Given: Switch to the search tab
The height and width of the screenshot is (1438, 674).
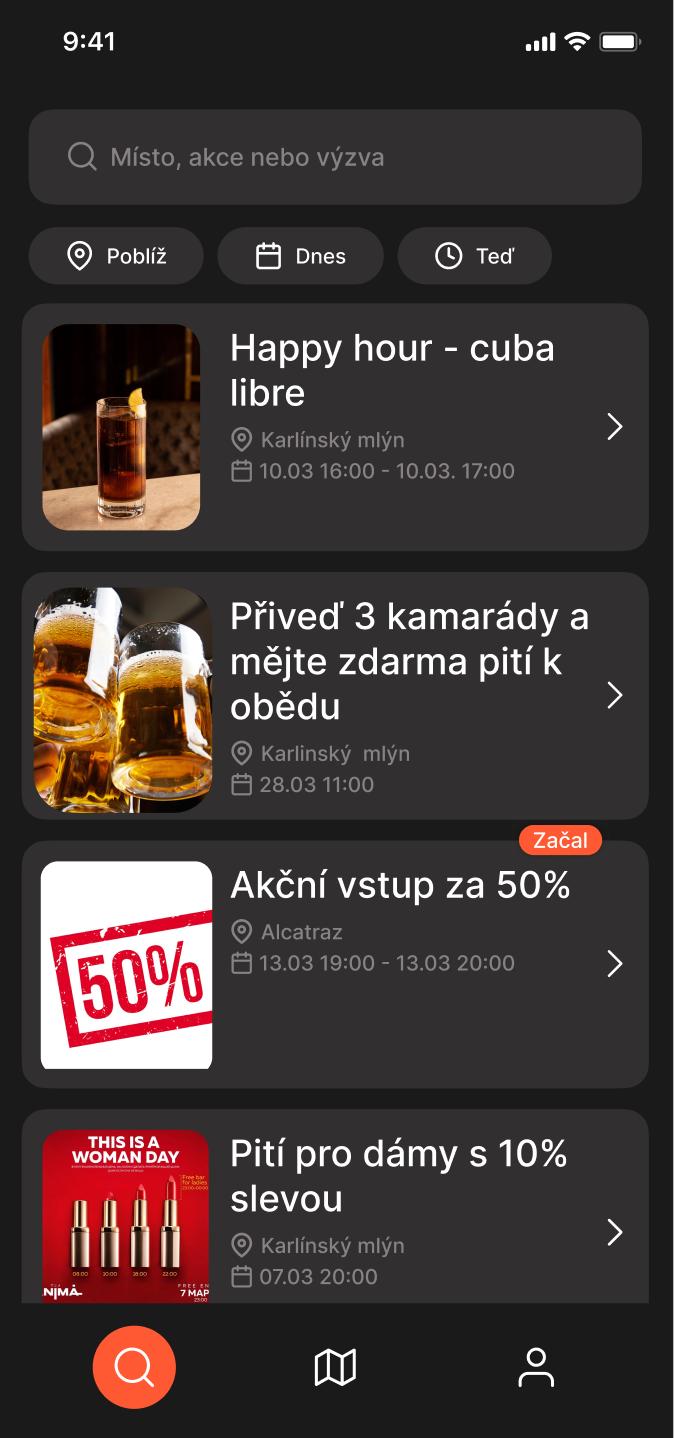Looking at the screenshot, I should pos(134,1367).
